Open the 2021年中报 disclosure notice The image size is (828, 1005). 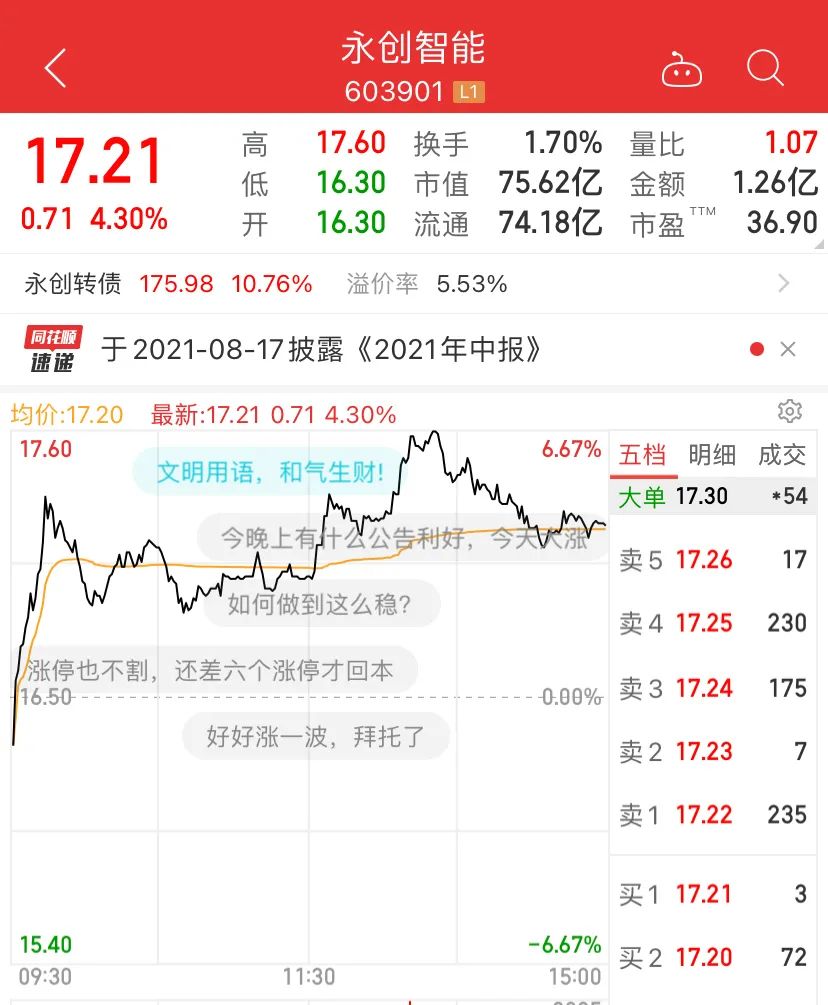pyautogui.click(x=320, y=350)
